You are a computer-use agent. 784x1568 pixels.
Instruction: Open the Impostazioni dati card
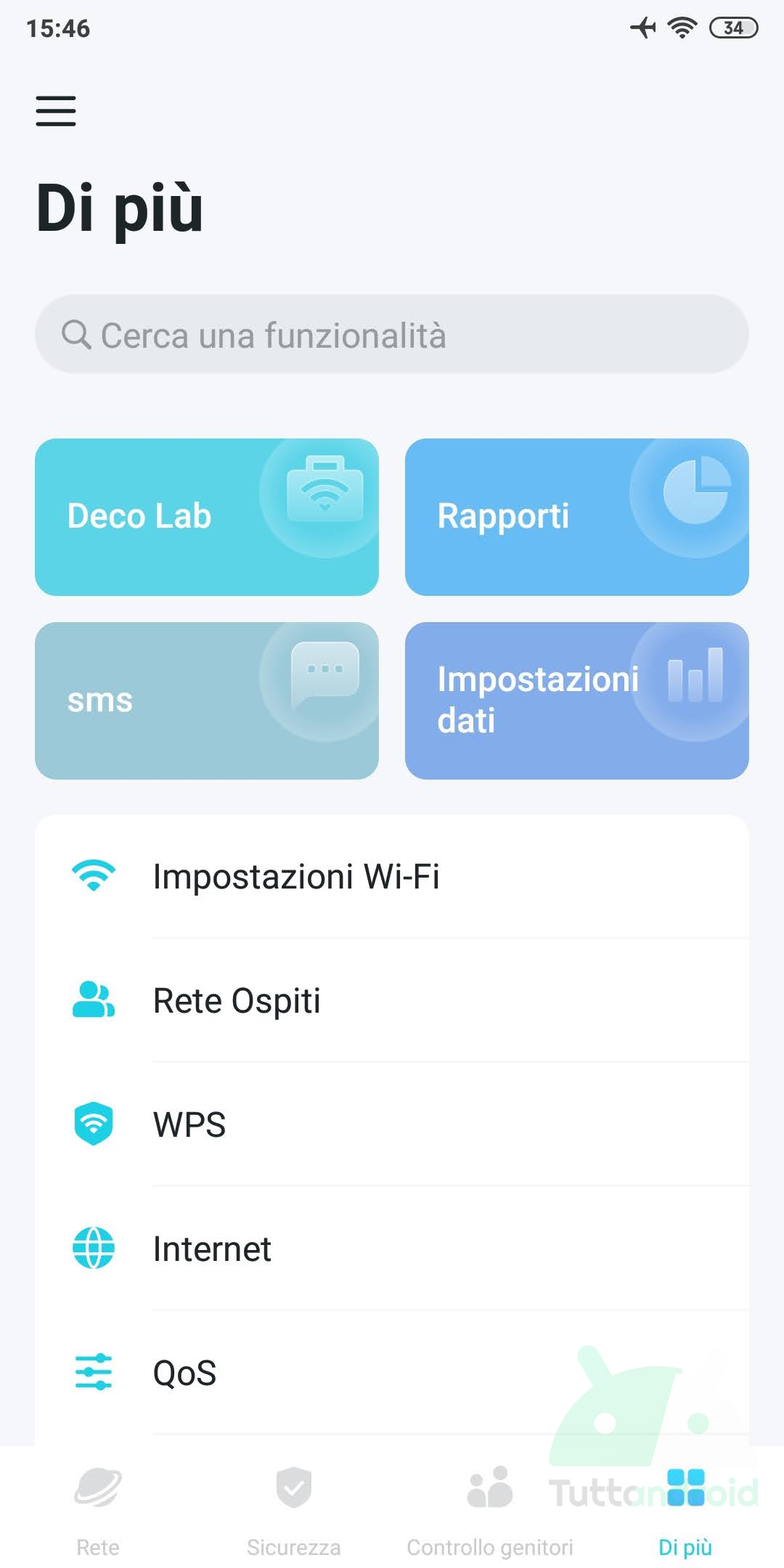coord(577,701)
